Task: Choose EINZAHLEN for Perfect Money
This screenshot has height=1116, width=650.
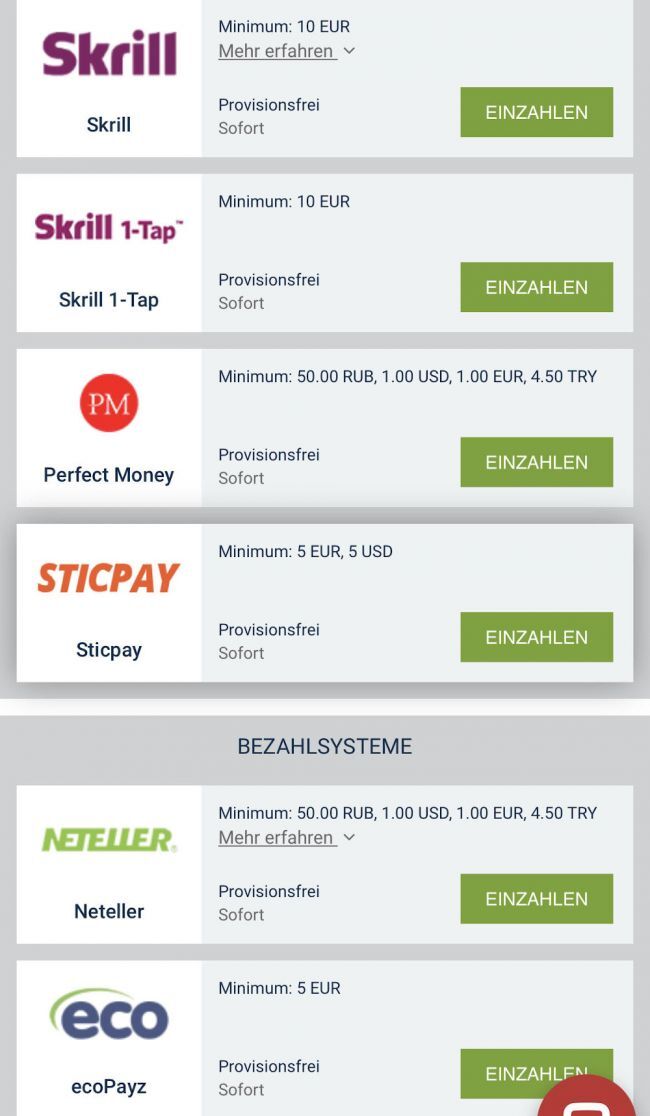Action: pyautogui.click(x=536, y=462)
